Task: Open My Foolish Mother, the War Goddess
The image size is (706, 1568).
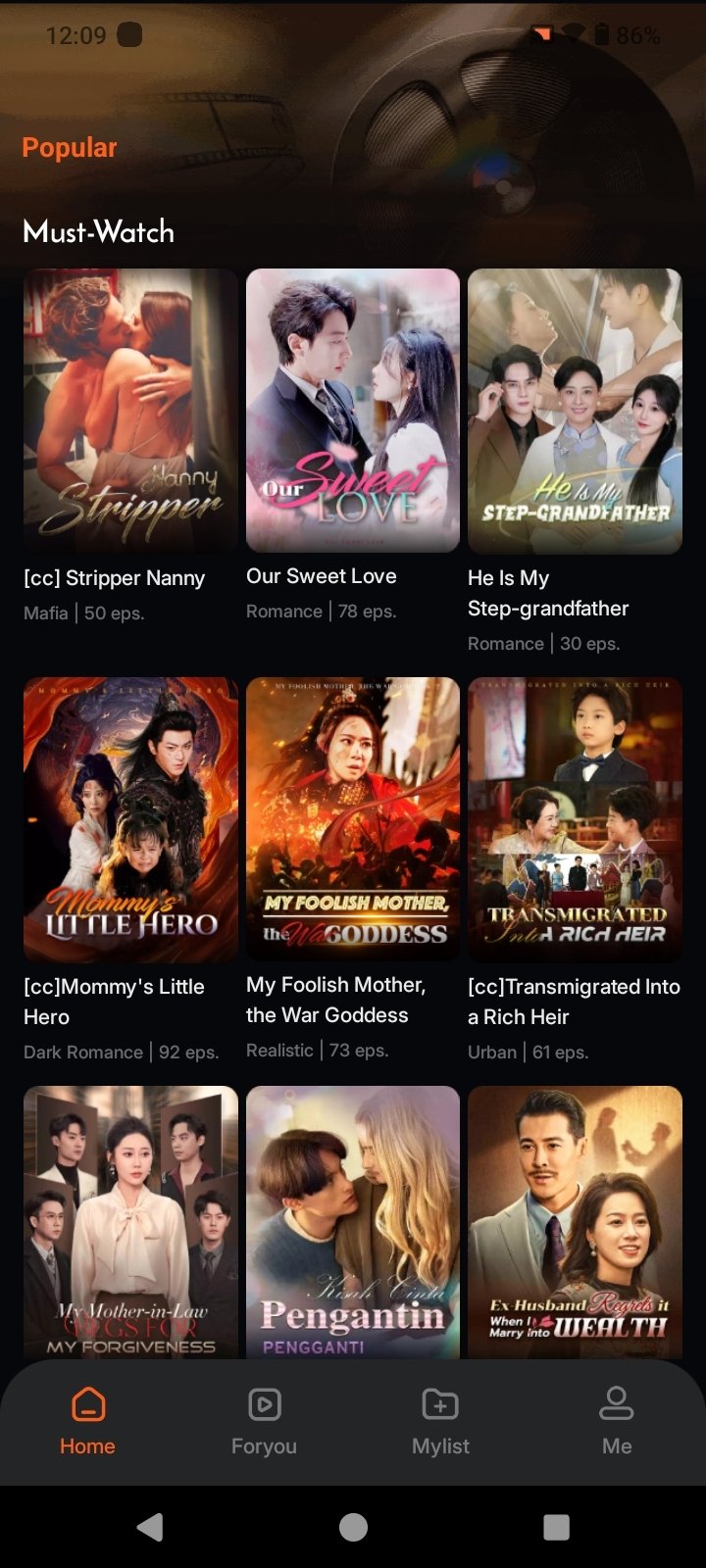Action: pos(353,819)
